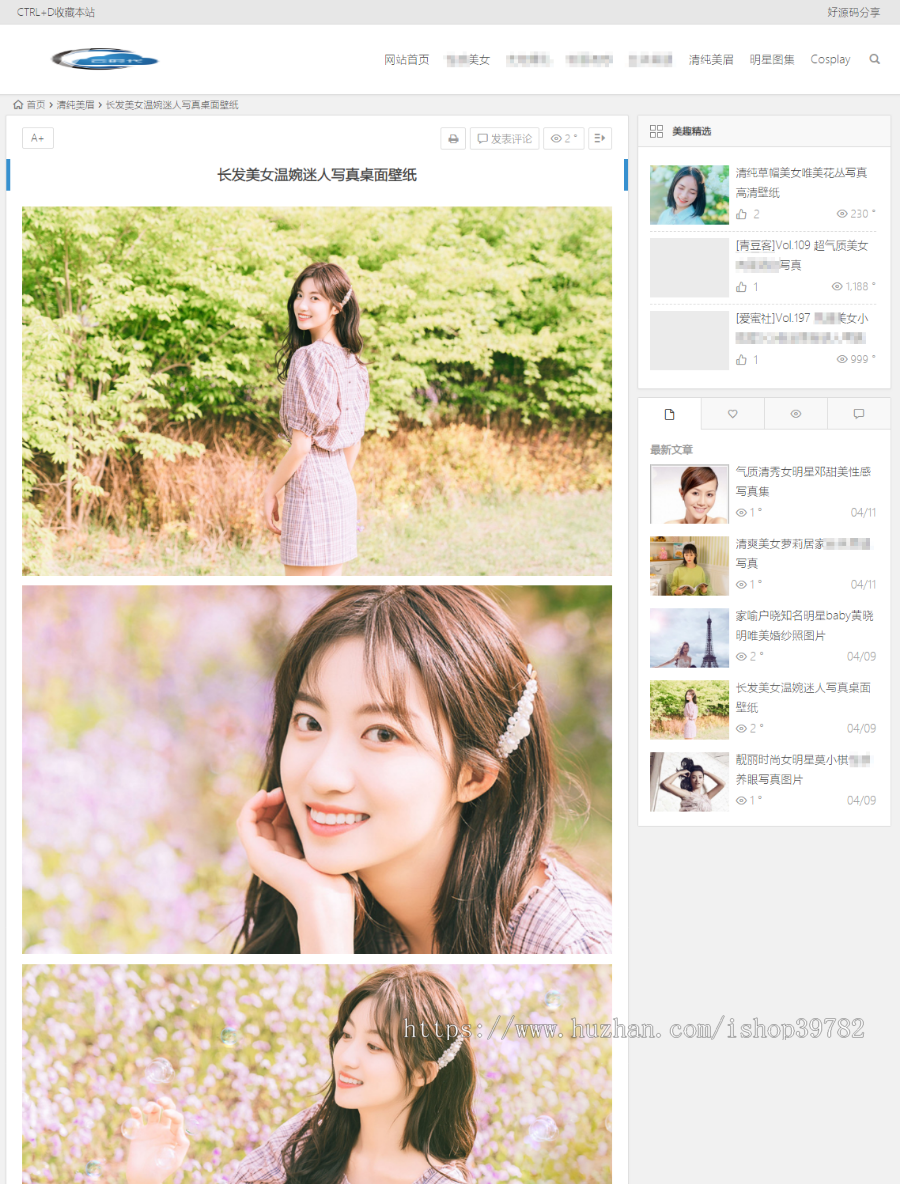This screenshot has height=1184, width=900.
Task: Toggle the sidebar collapse icon
Action: 599,139
